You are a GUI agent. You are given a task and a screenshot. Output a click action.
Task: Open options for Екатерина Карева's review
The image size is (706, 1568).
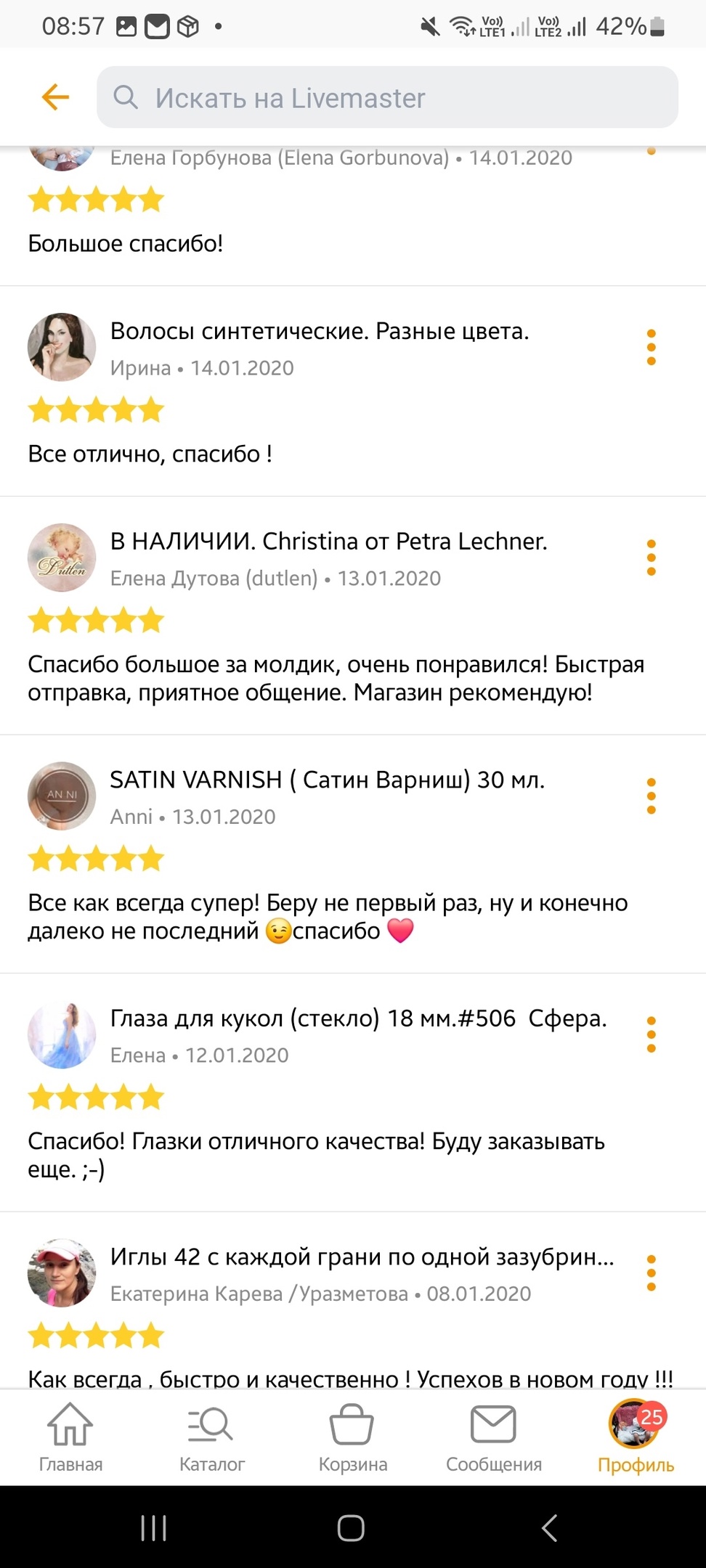[651, 1273]
